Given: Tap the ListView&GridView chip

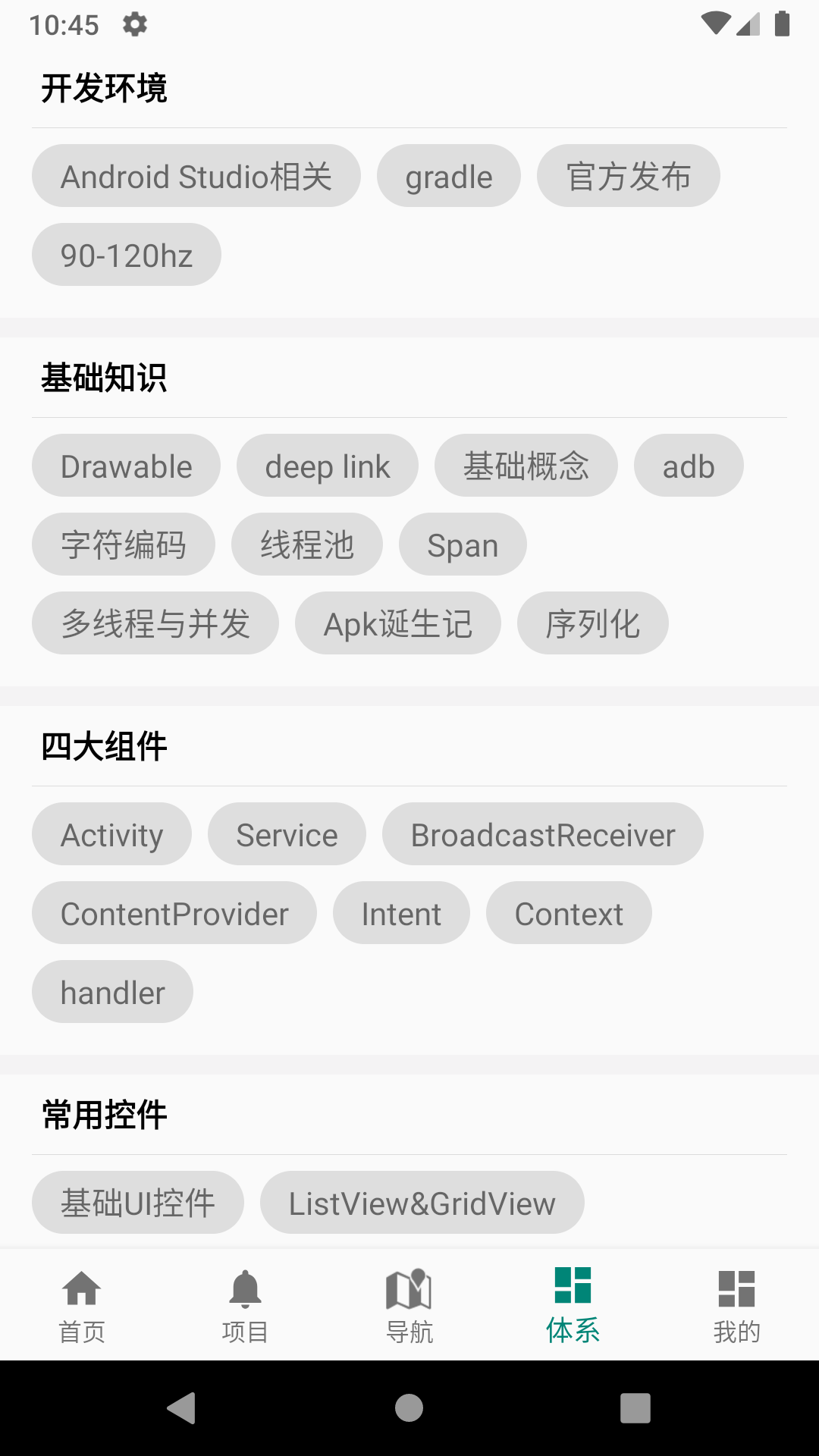Looking at the screenshot, I should (422, 1203).
